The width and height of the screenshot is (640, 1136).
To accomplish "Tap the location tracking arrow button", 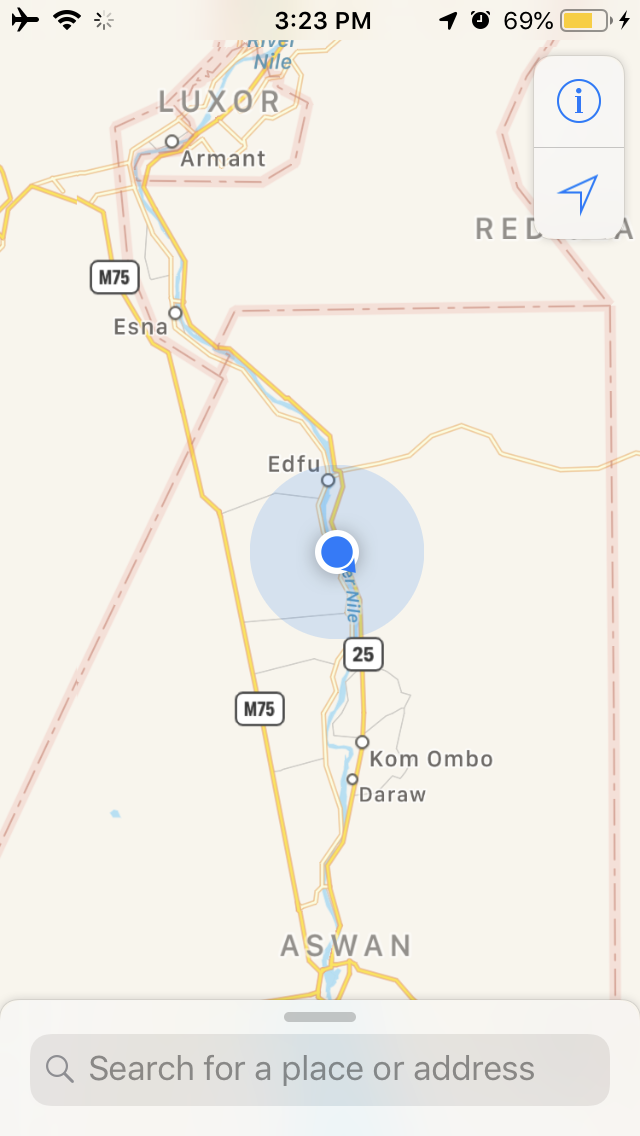I will [x=578, y=194].
